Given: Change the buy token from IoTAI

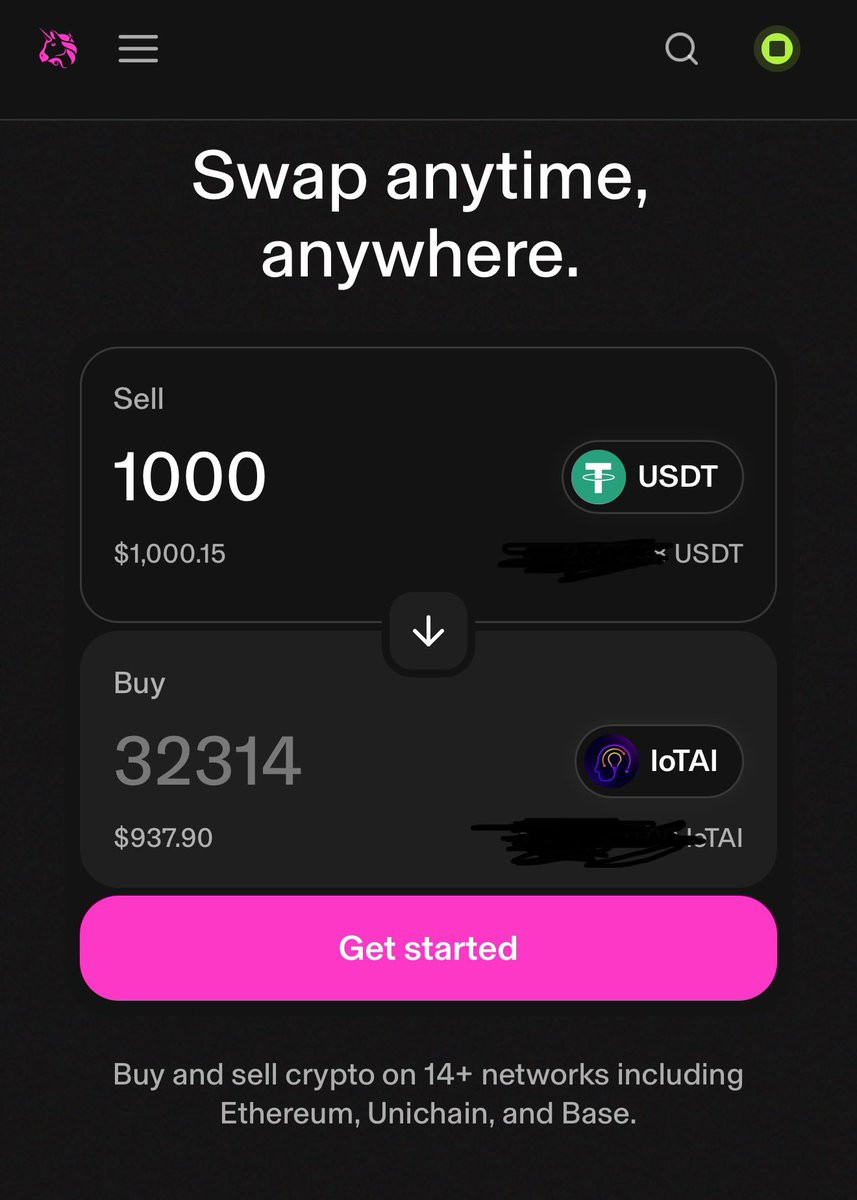Looking at the screenshot, I should 660,761.
